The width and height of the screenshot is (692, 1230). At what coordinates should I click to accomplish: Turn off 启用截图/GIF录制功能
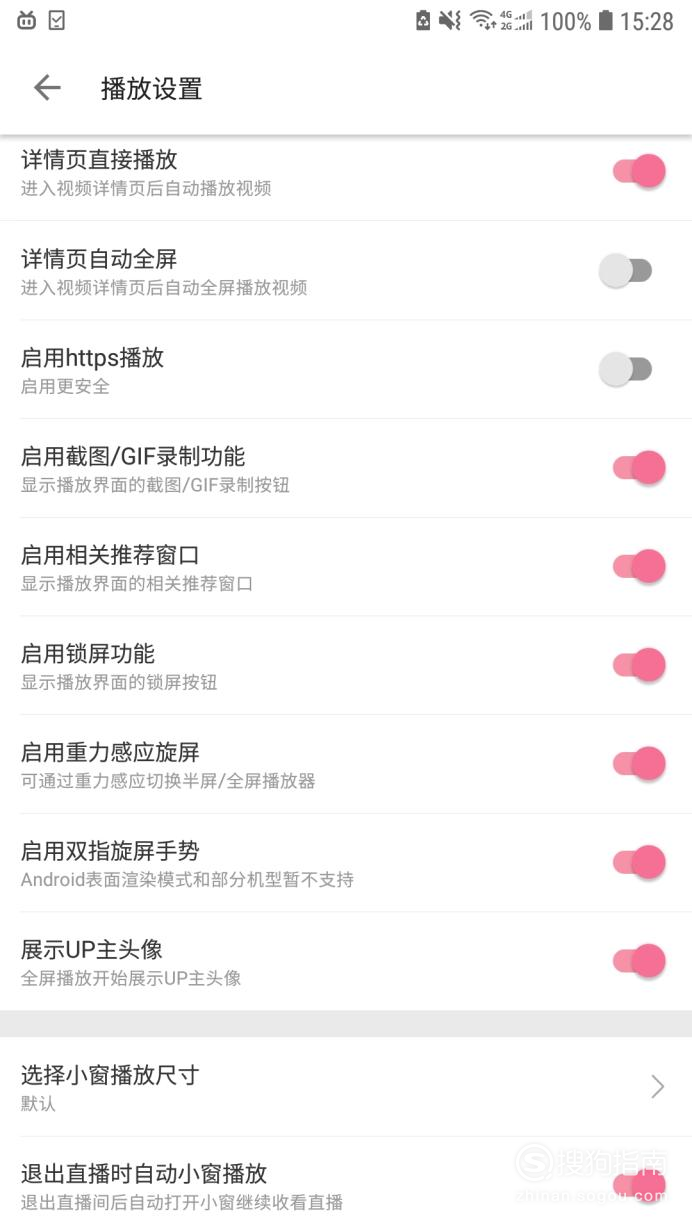coord(639,467)
